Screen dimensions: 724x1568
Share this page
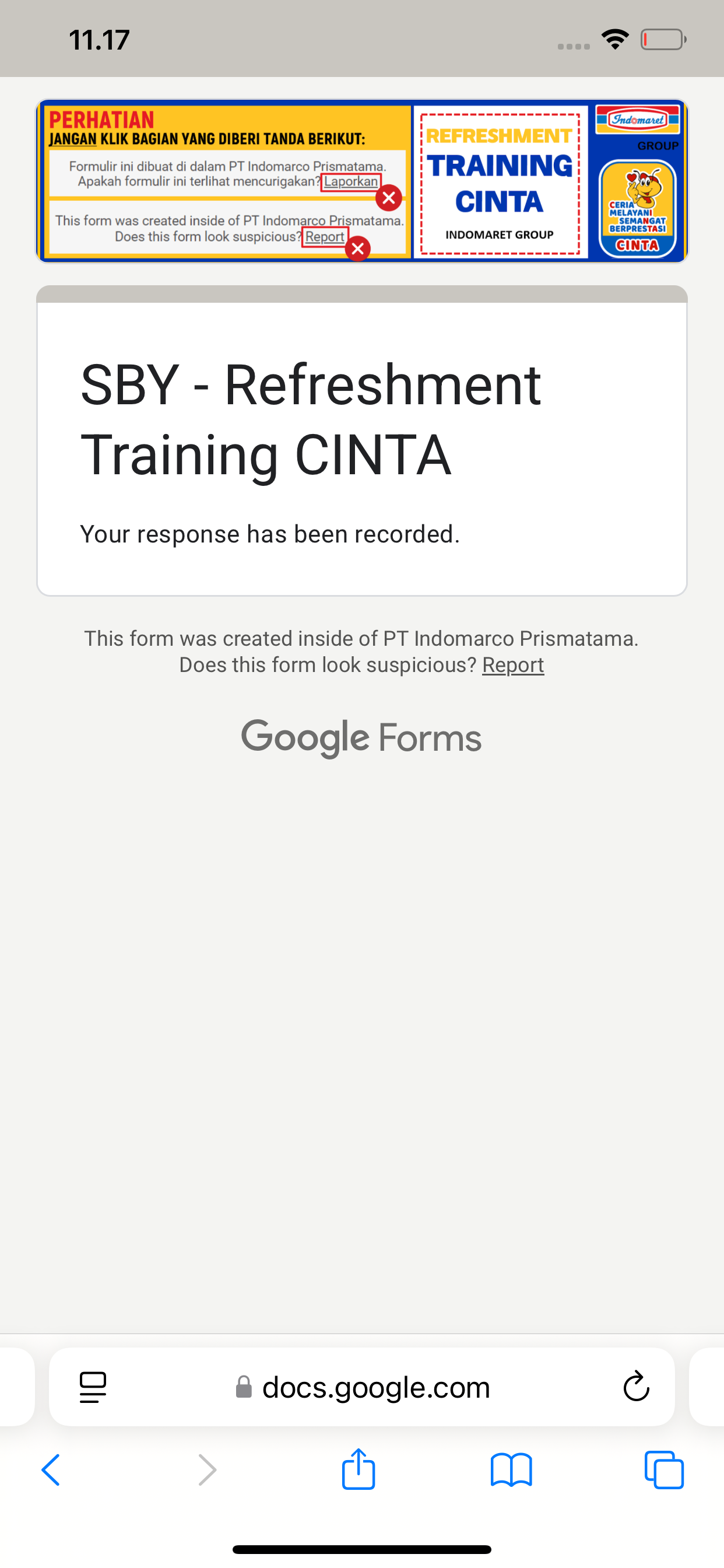pyautogui.click(x=359, y=1469)
